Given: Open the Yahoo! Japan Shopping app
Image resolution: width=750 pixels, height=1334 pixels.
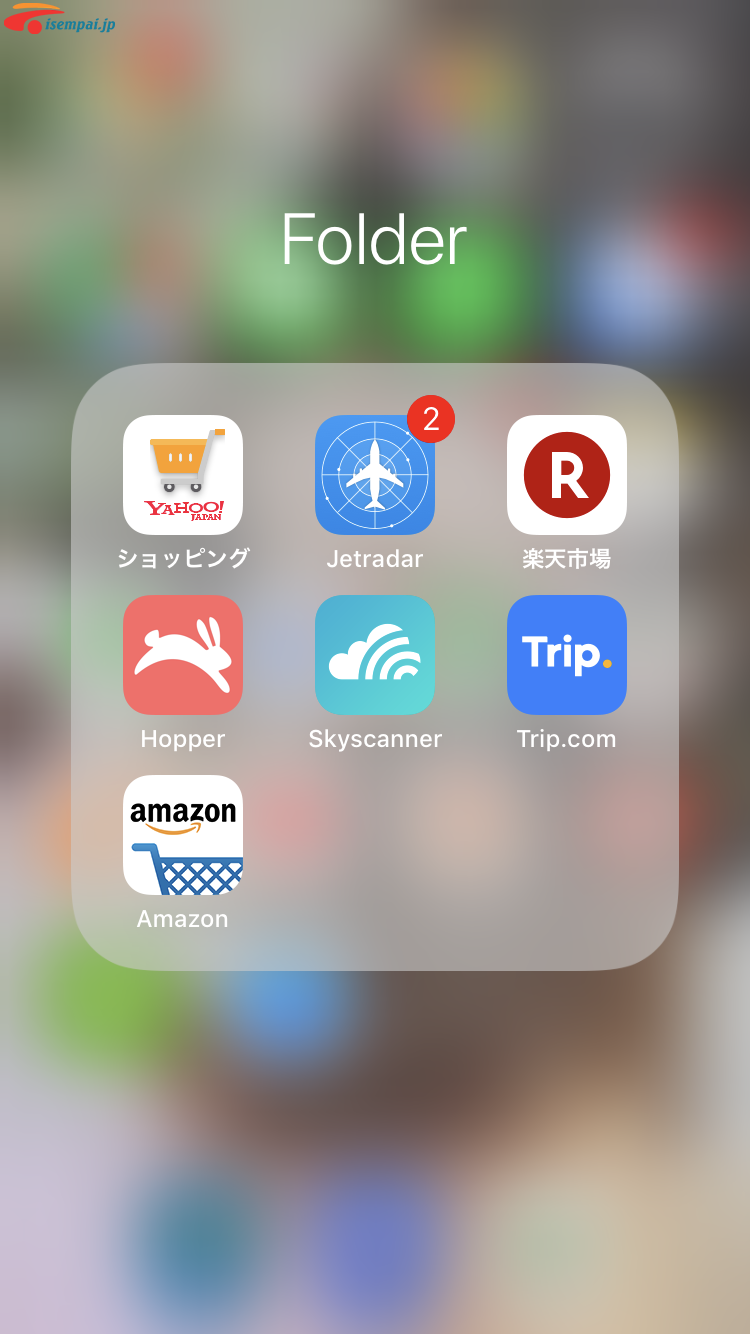Looking at the screenshot, I should 183,475.
